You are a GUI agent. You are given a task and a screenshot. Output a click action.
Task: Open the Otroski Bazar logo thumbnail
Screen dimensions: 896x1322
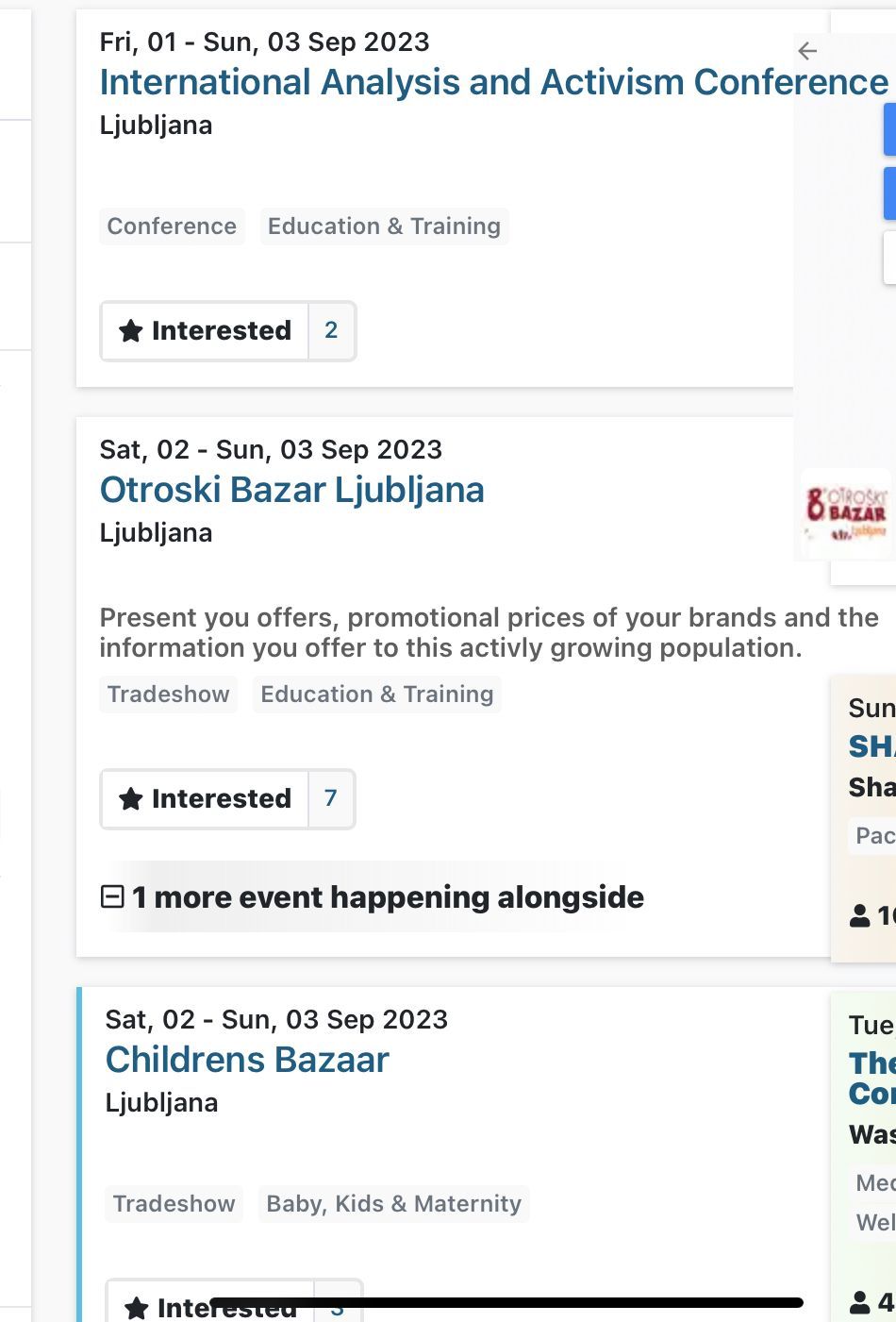[846, 514]
